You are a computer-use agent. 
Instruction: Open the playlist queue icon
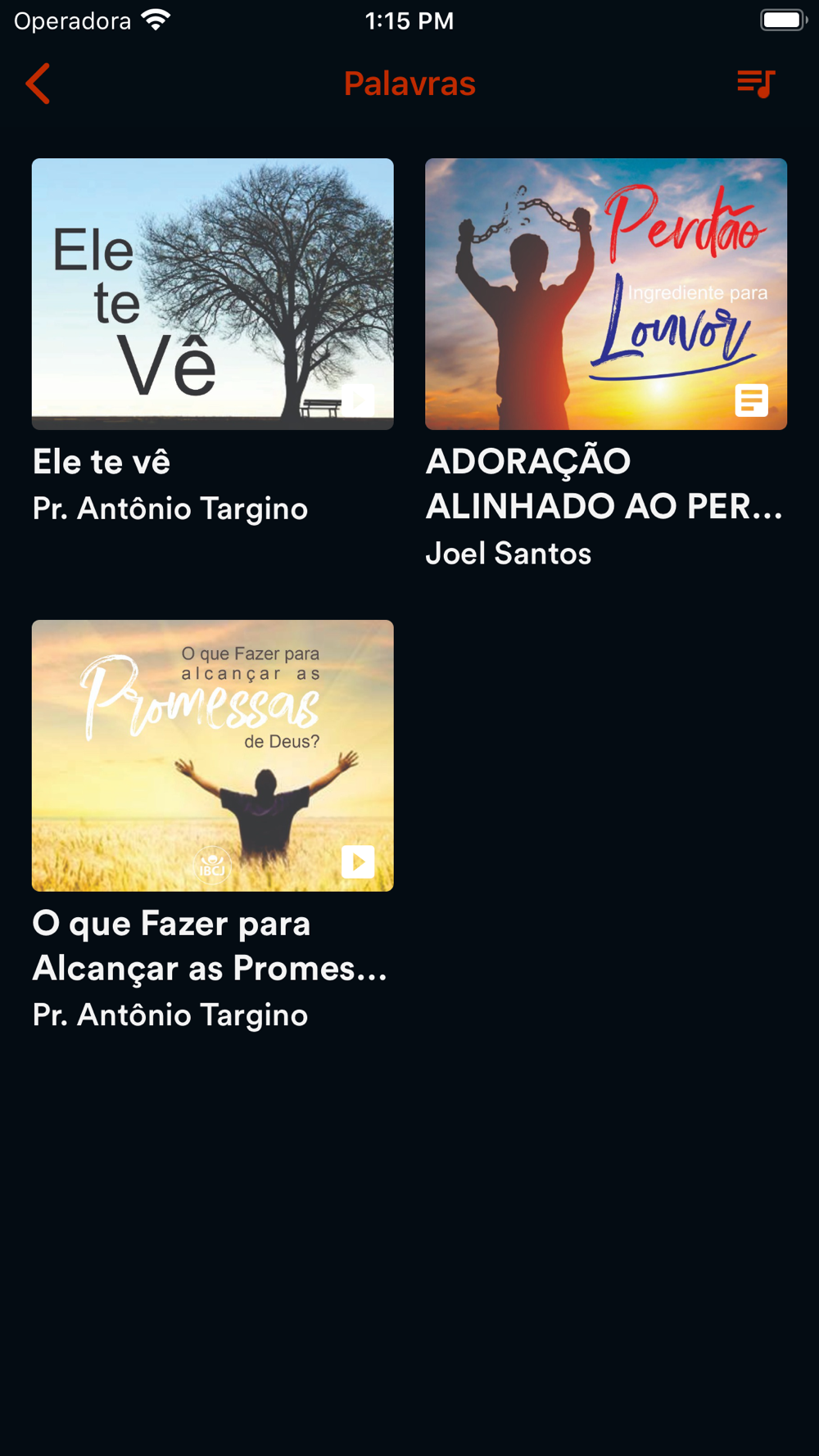coord(755,84)
